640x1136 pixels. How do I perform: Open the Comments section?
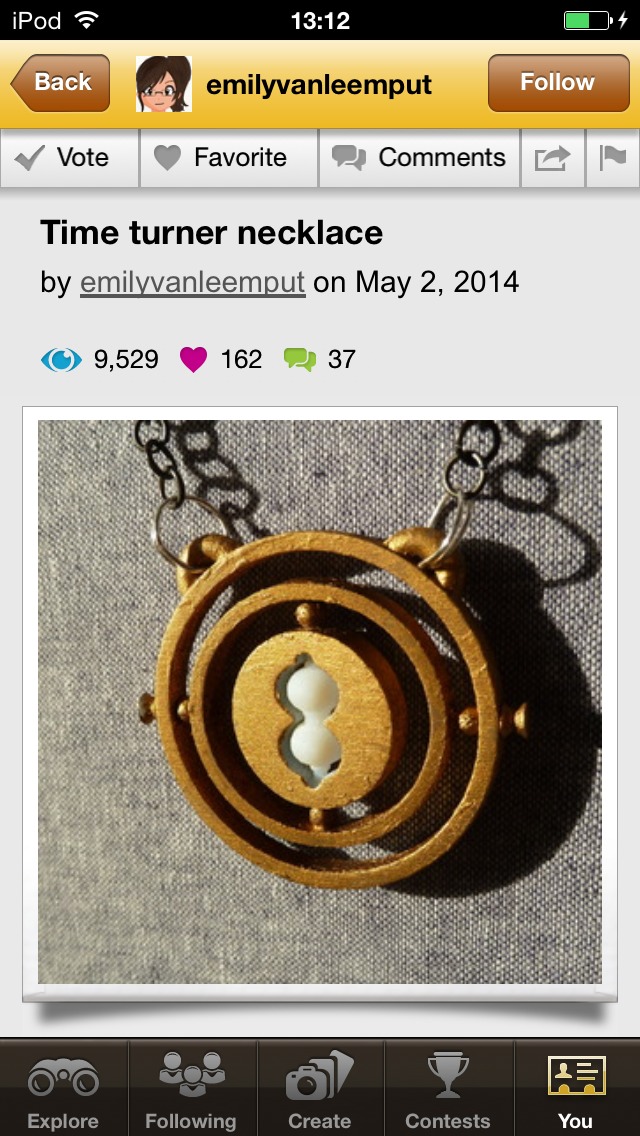420,158
